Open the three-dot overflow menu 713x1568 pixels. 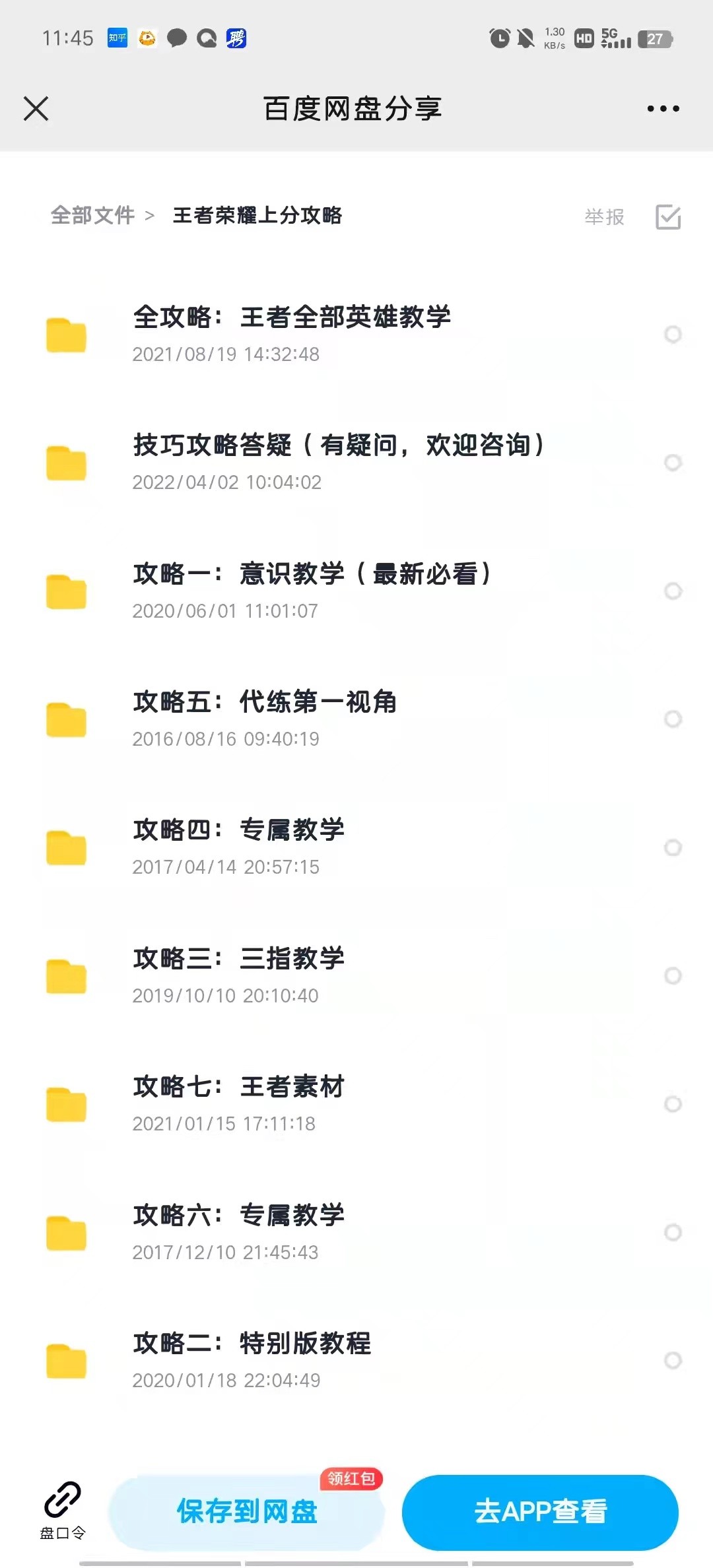663,109
